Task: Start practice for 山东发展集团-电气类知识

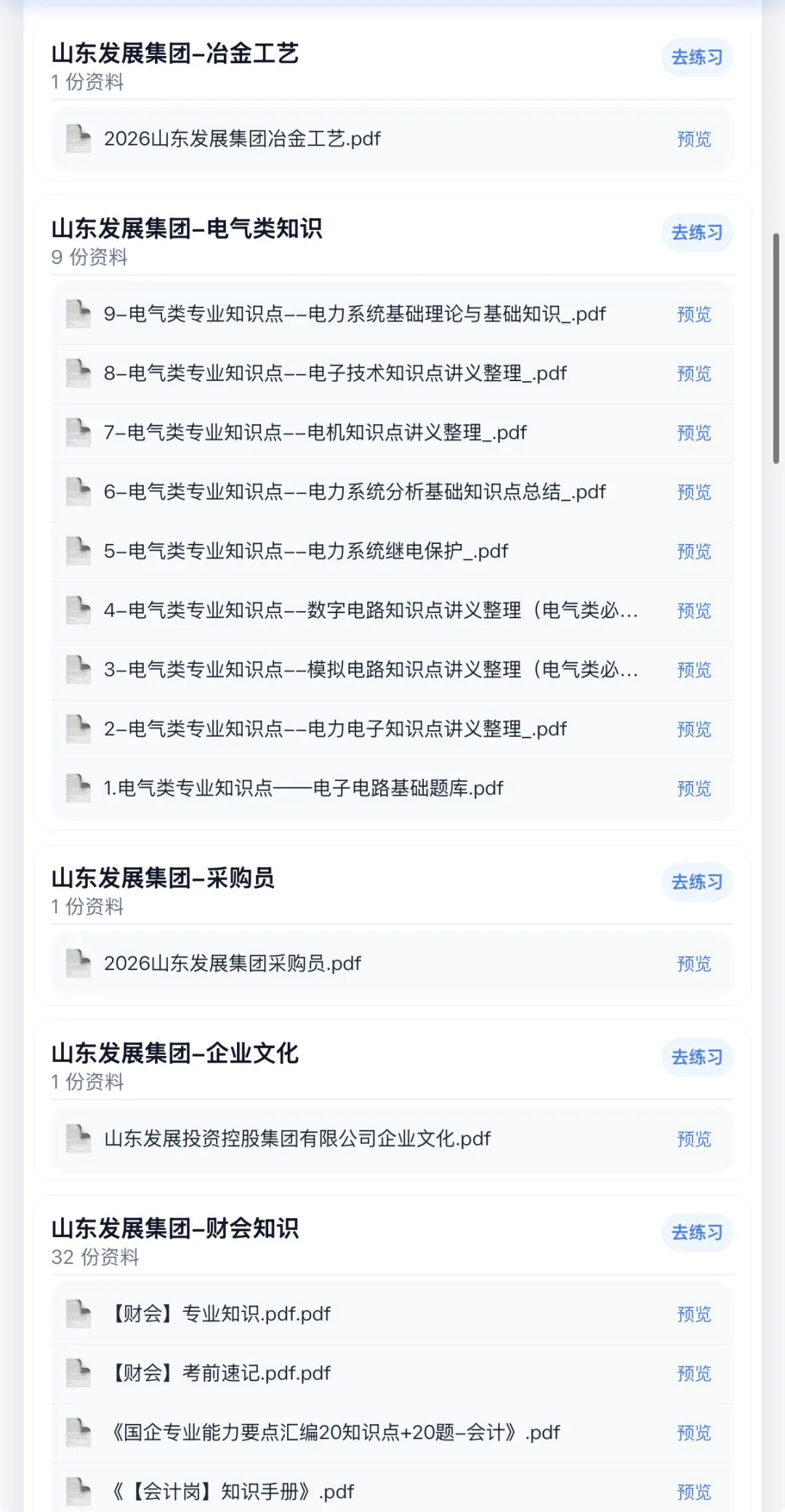Action: click(696, 233)
